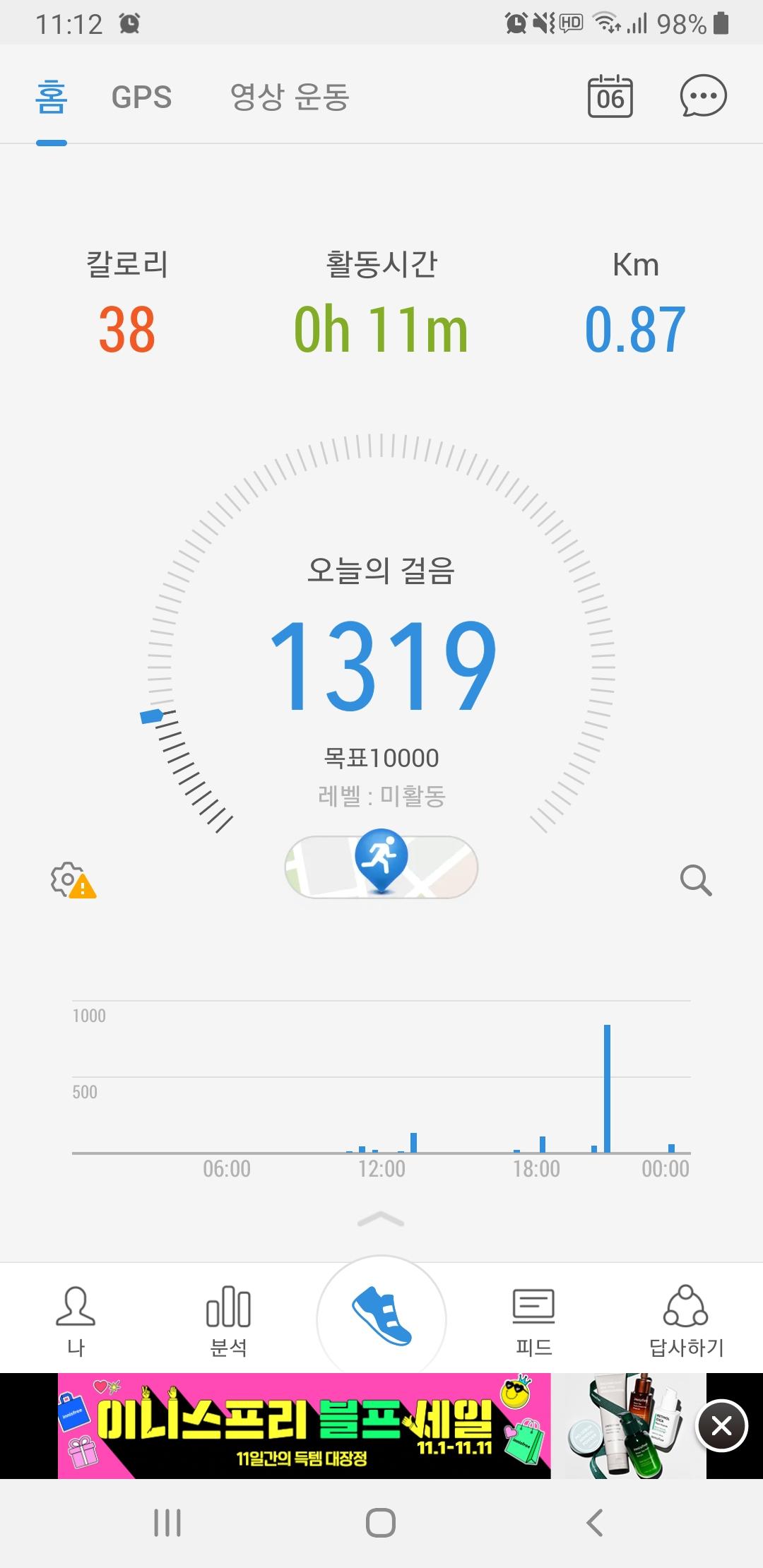Dismiss the ad banner
763x1568 pixels.
click(x=721, y=1426)
